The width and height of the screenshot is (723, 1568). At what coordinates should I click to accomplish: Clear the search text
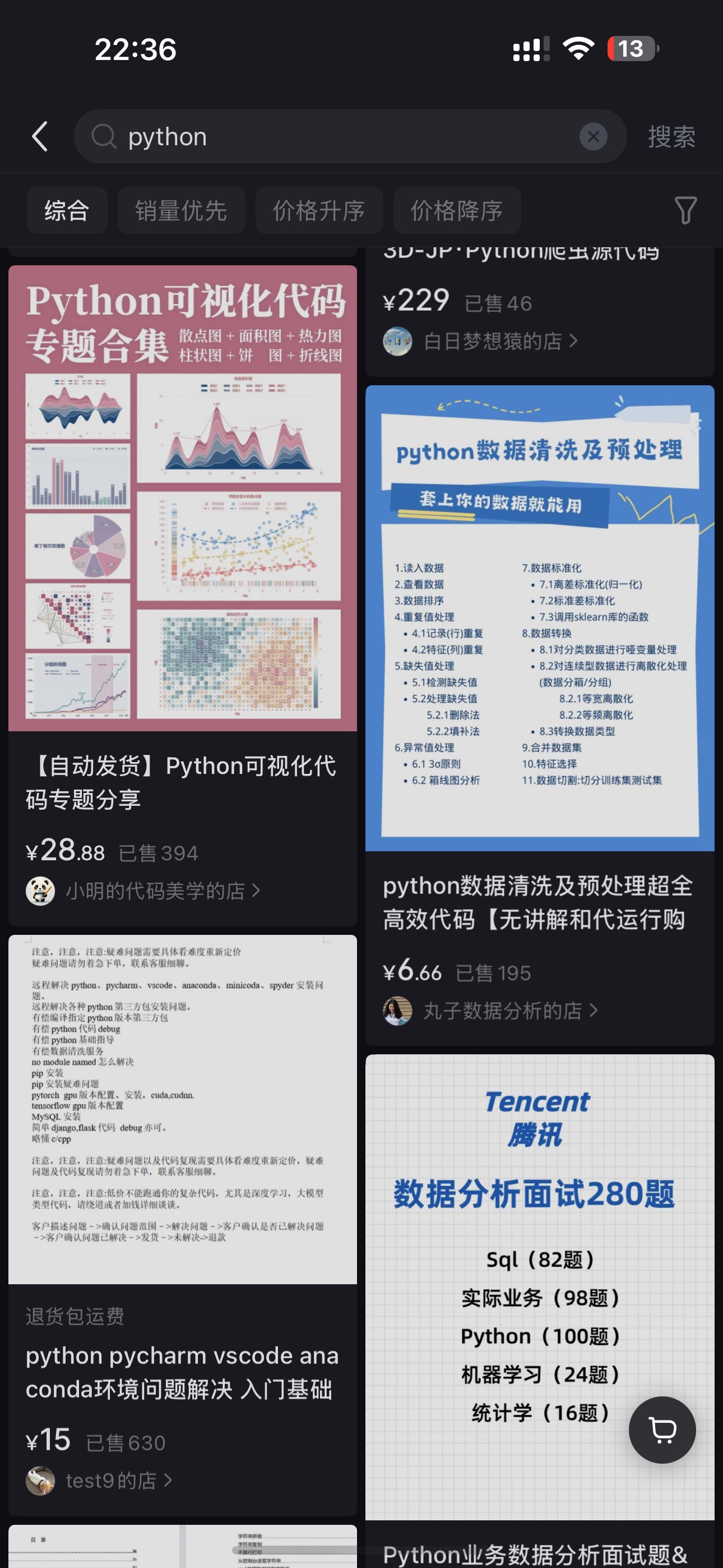click(593, 136)
